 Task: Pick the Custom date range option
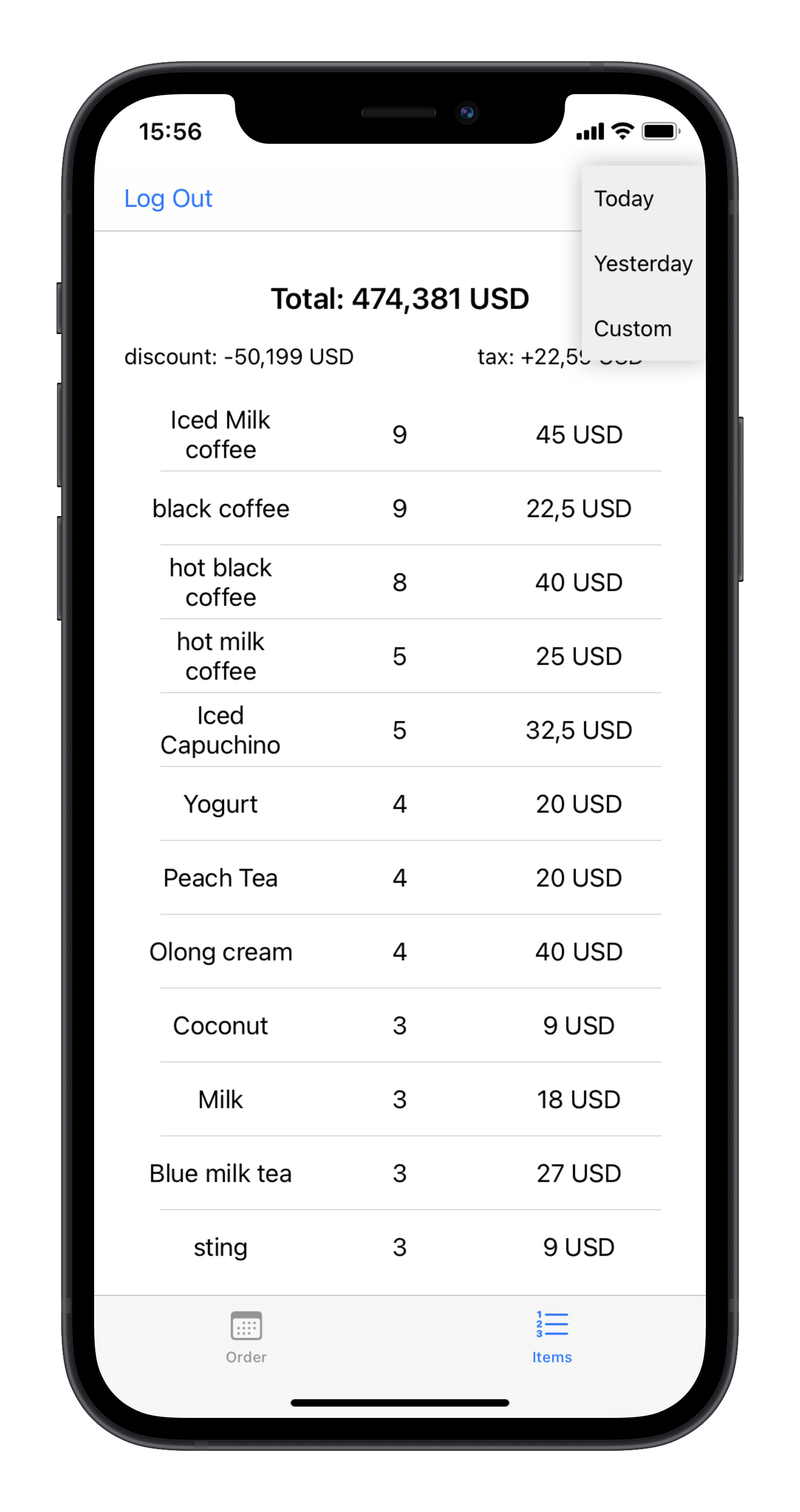pyautogui.click(x=643, y=328)
